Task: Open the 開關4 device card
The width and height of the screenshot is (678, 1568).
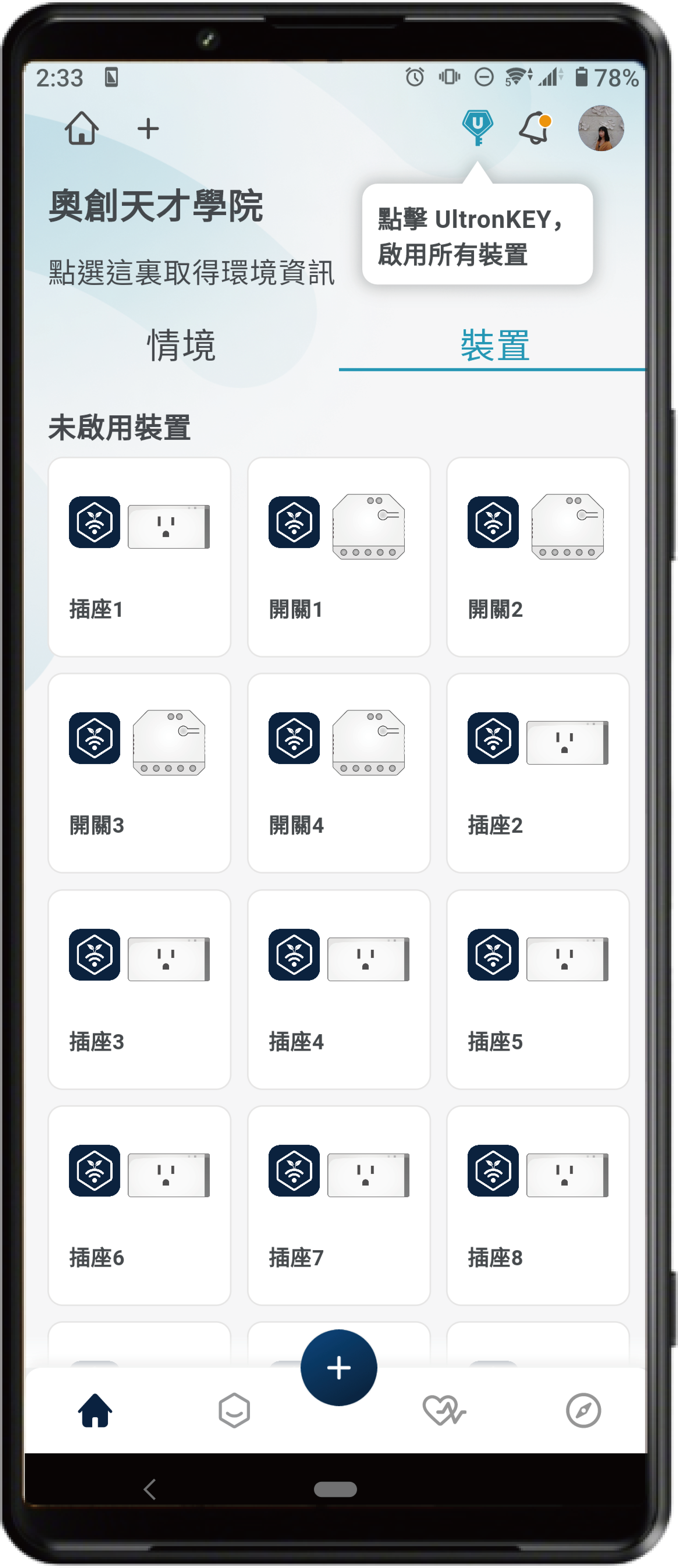Action: tap(338, 773)
